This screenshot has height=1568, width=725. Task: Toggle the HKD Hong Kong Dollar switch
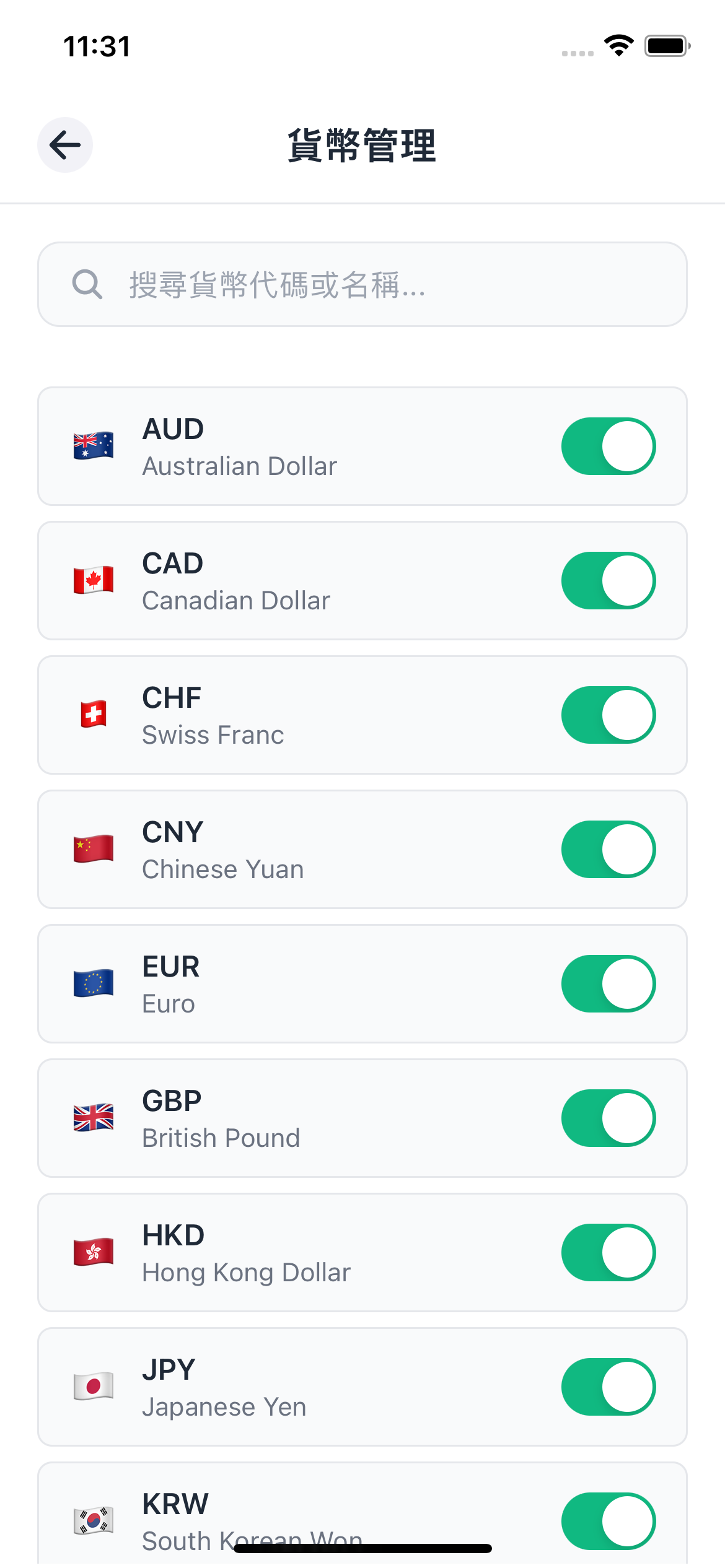point(609,1253)
